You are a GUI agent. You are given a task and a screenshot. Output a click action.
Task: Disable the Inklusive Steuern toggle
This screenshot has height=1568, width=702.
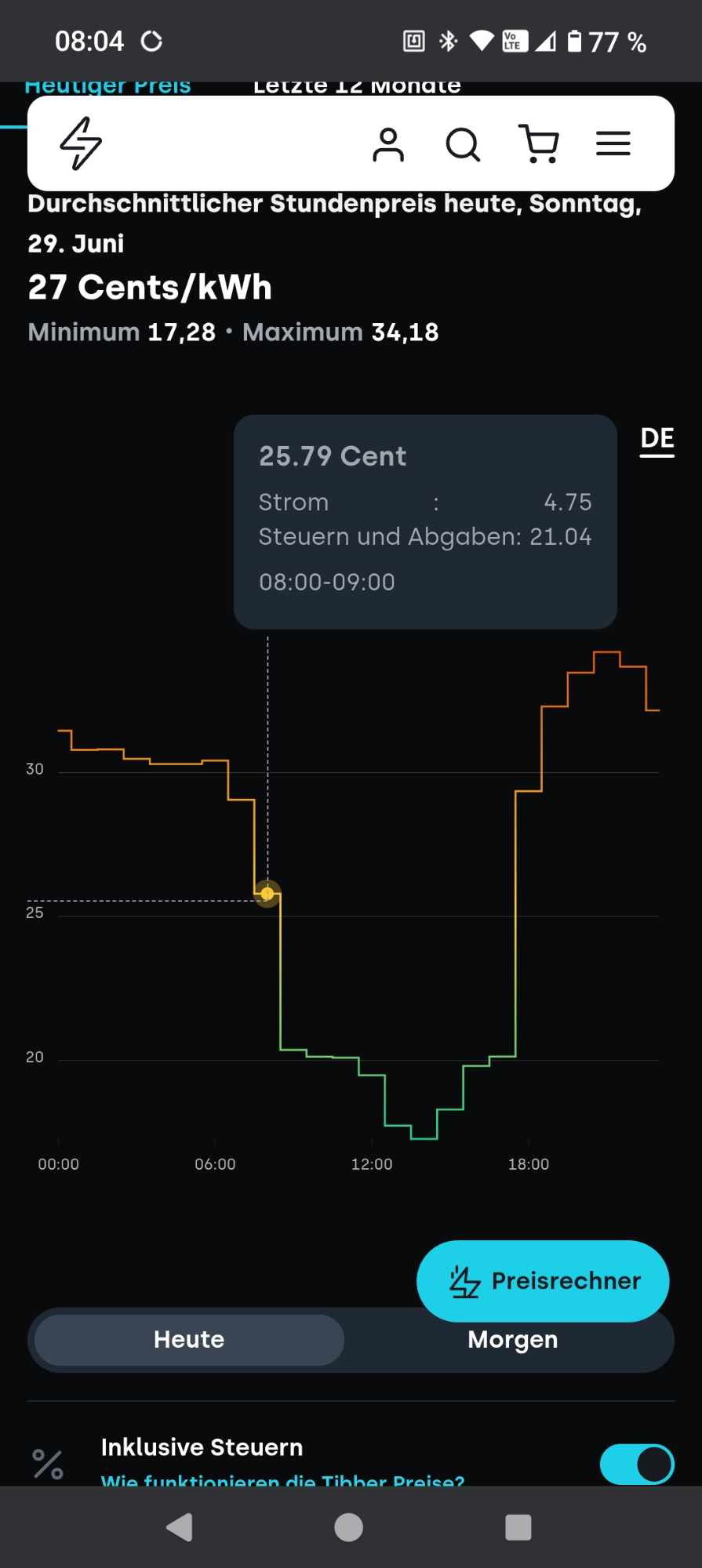[x=637, y=1464]
